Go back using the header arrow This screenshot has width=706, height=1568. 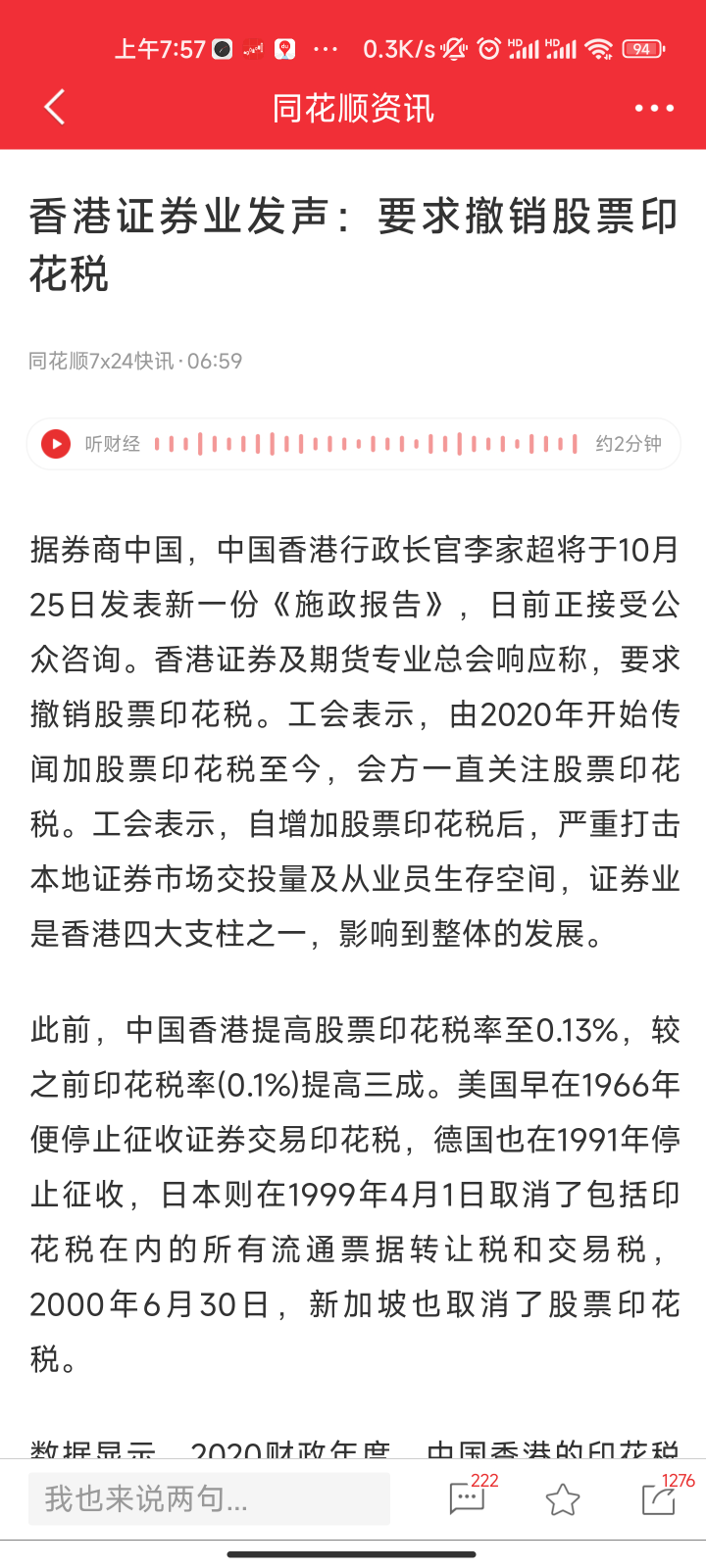55,108
